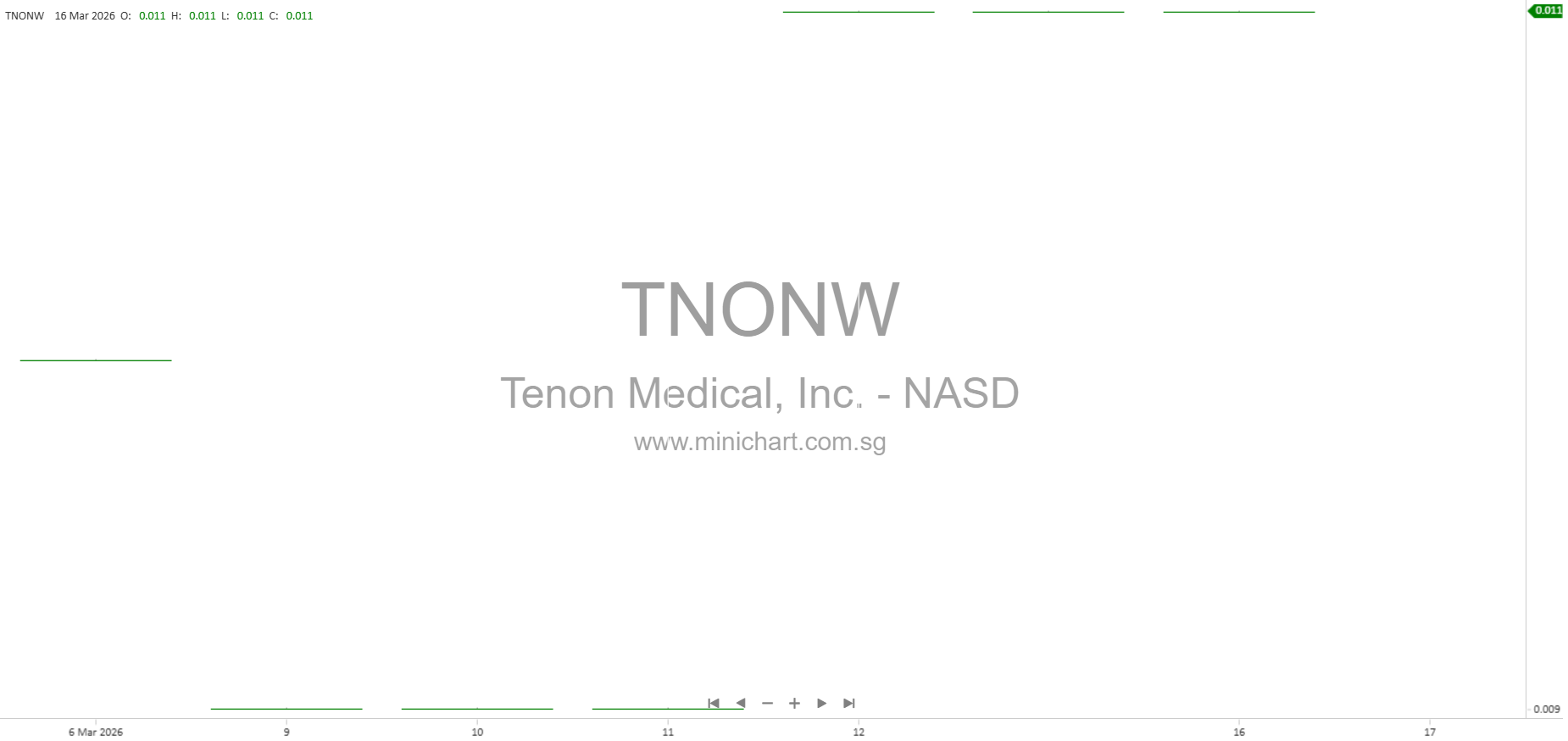The image size is (1568, 741).
Task: Step the chart back one period
Action: (741, 704)
